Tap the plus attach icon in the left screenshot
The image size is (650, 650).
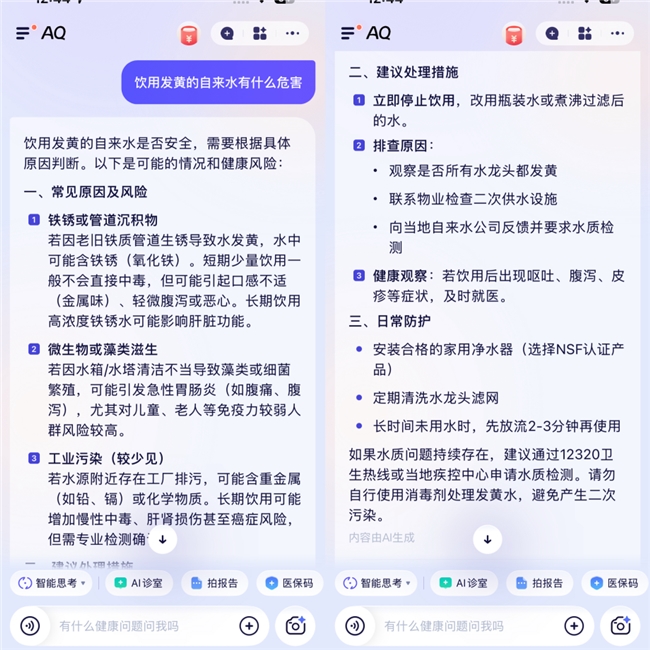[249, 626]
